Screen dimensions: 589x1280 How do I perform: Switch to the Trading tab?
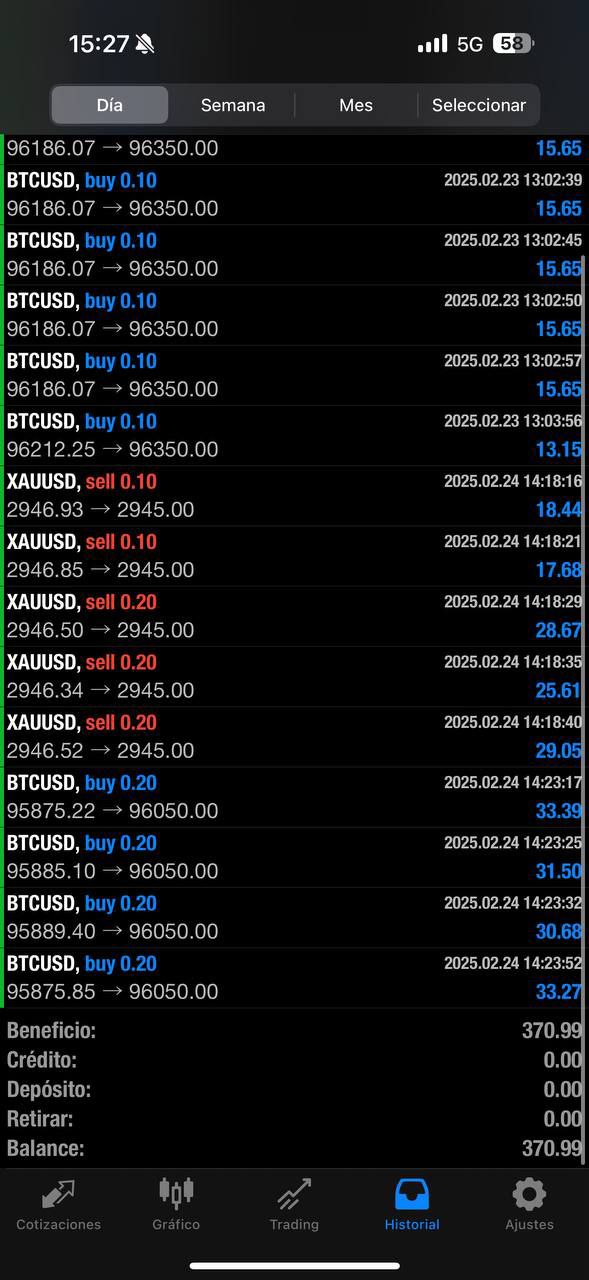[x=294, y=1204]
